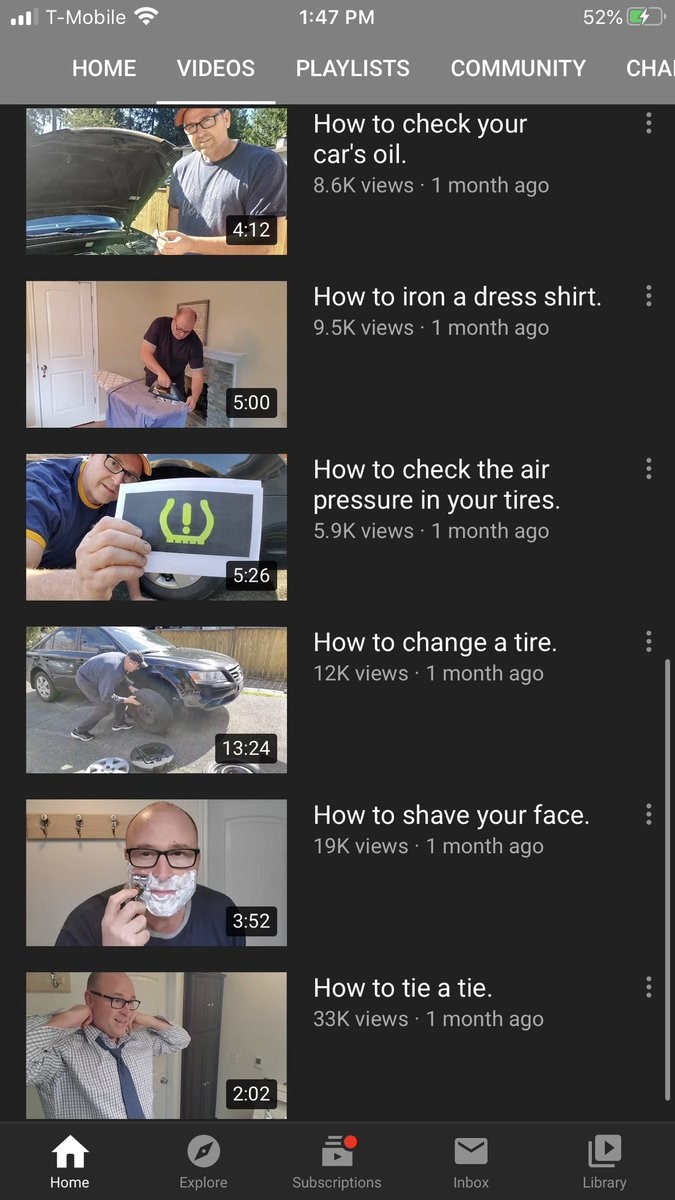Tap the menu dots for air pressure video
The image size is (675, 1200).
(649, 469)
